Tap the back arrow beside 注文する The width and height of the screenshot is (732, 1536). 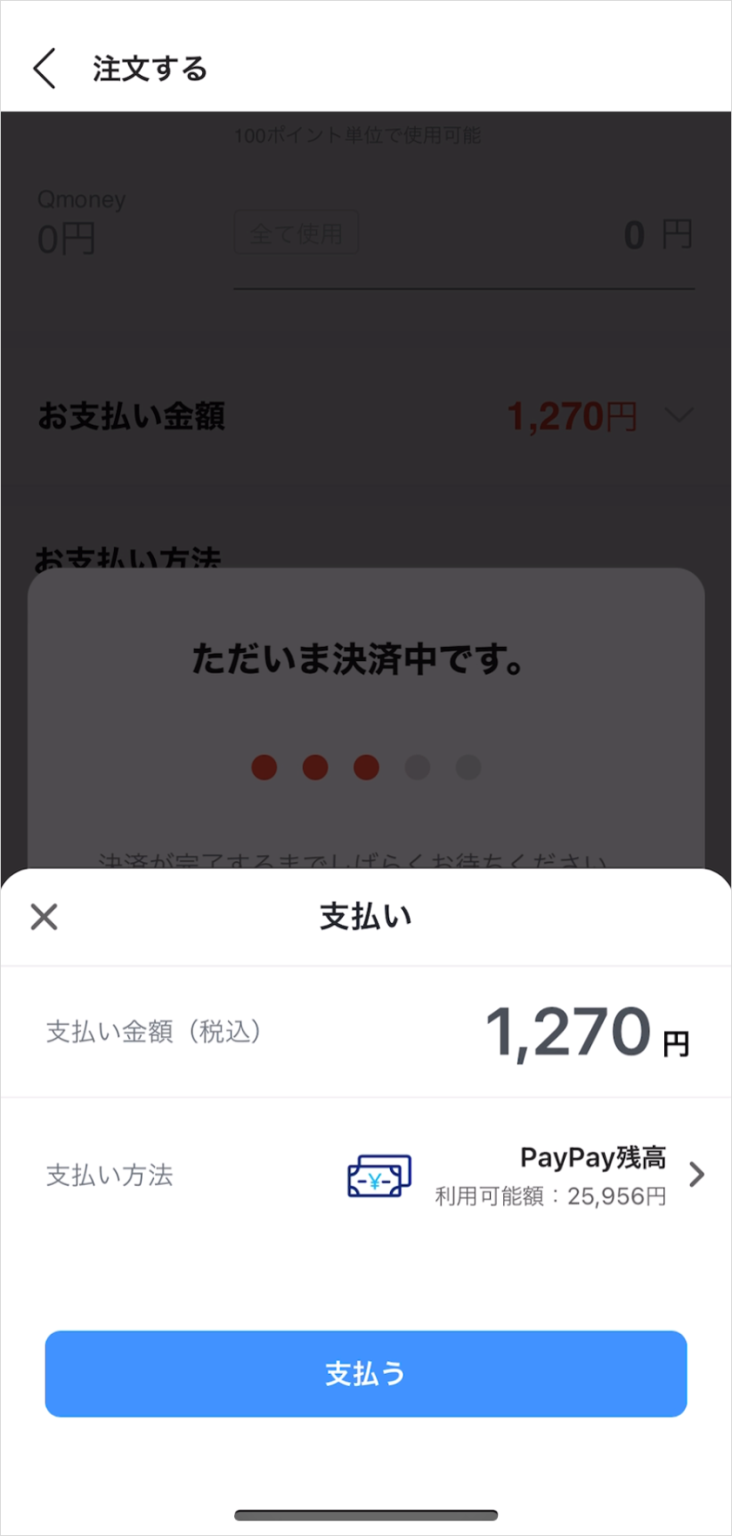pos(42,68)
